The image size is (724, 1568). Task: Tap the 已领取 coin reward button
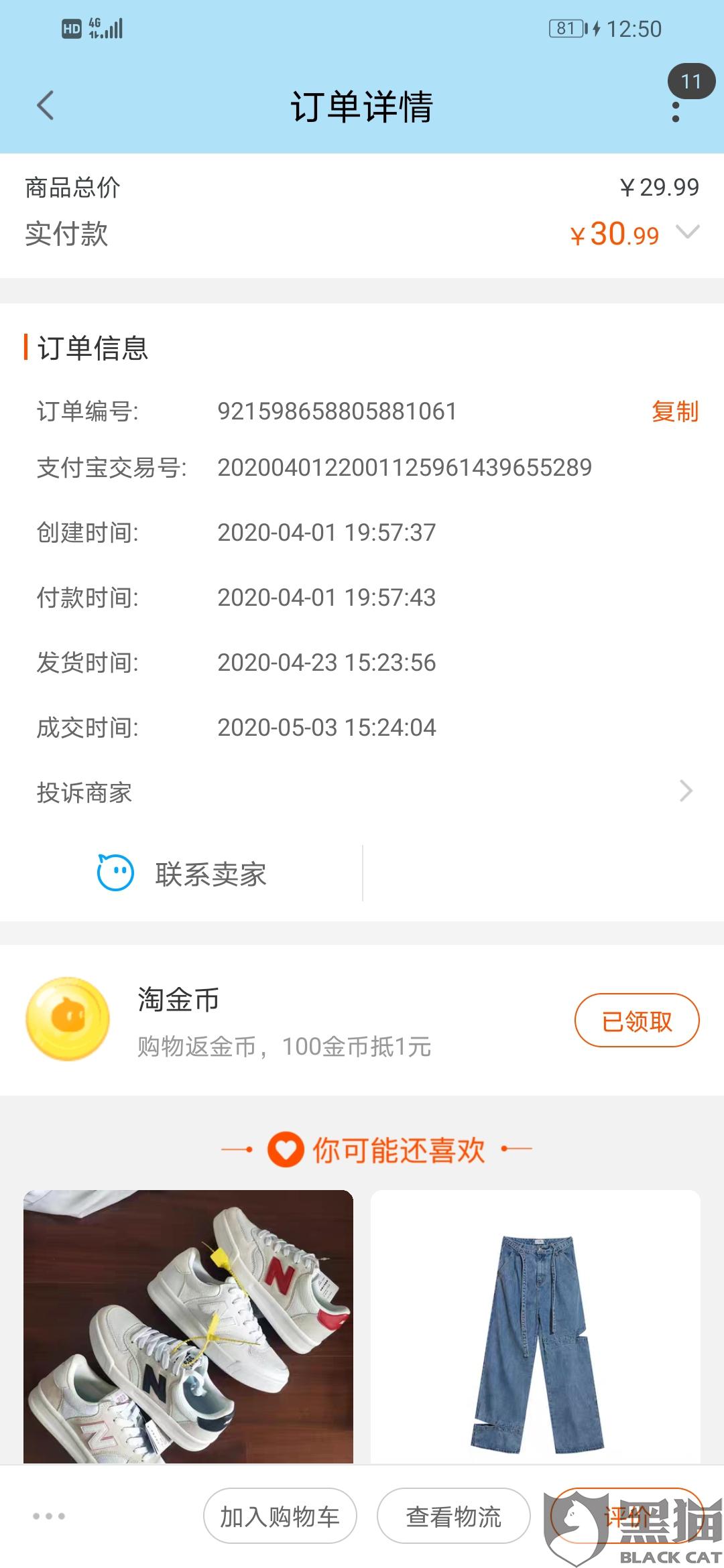636,1021
